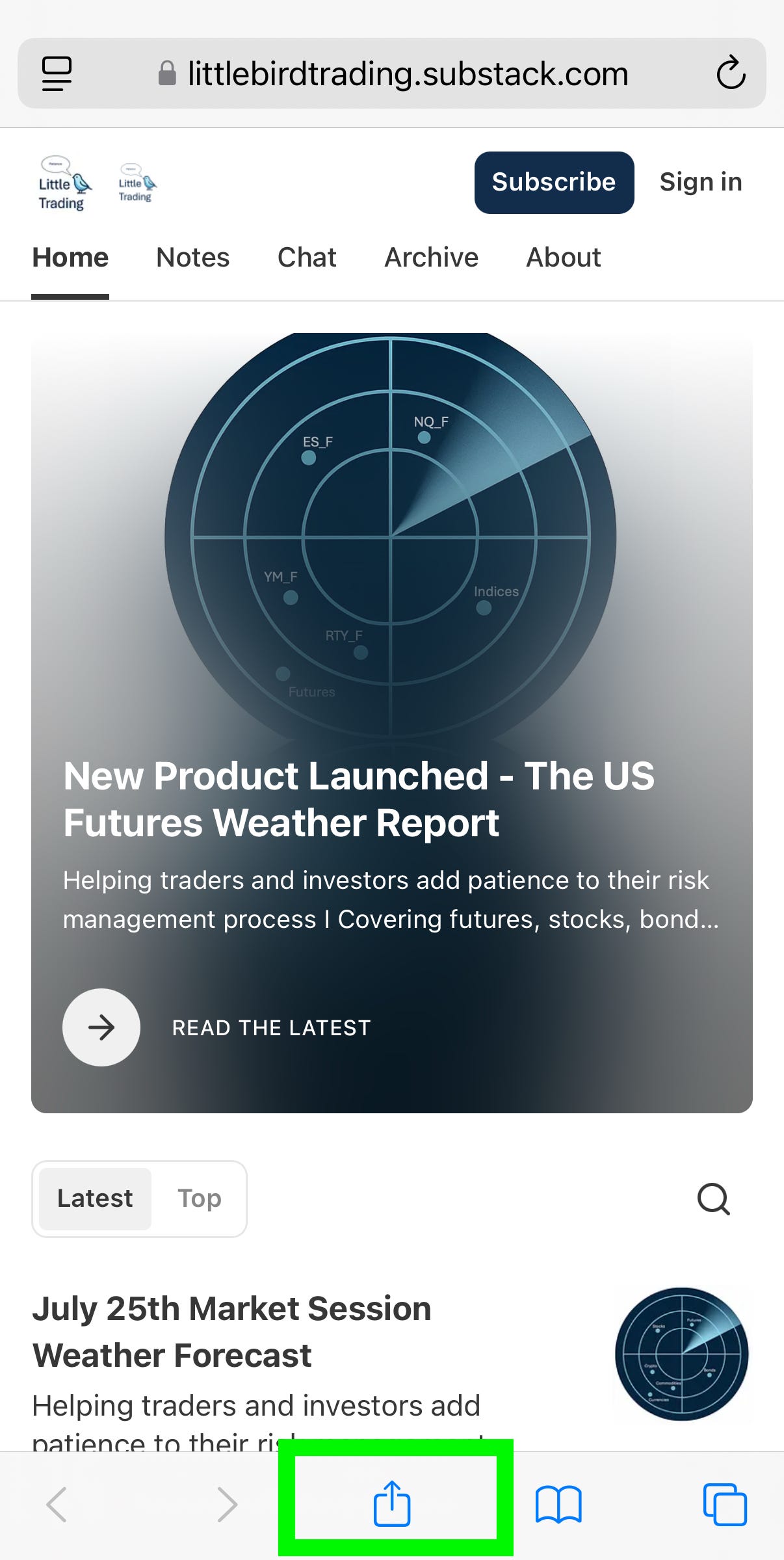Open Safari bookmarks
The image size is (784, 1560).
click(x=558, y=1504)
